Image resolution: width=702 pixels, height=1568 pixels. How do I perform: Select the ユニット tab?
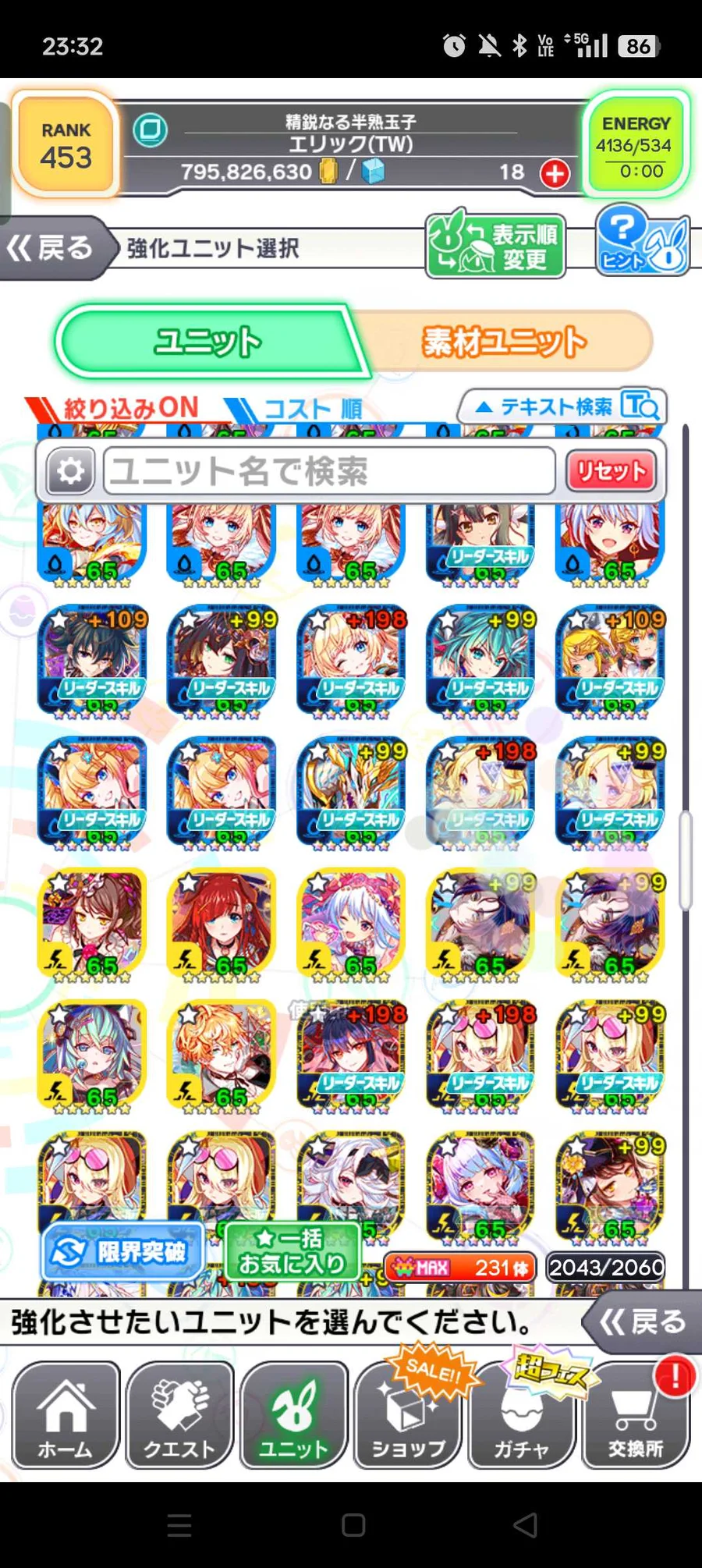208,342
